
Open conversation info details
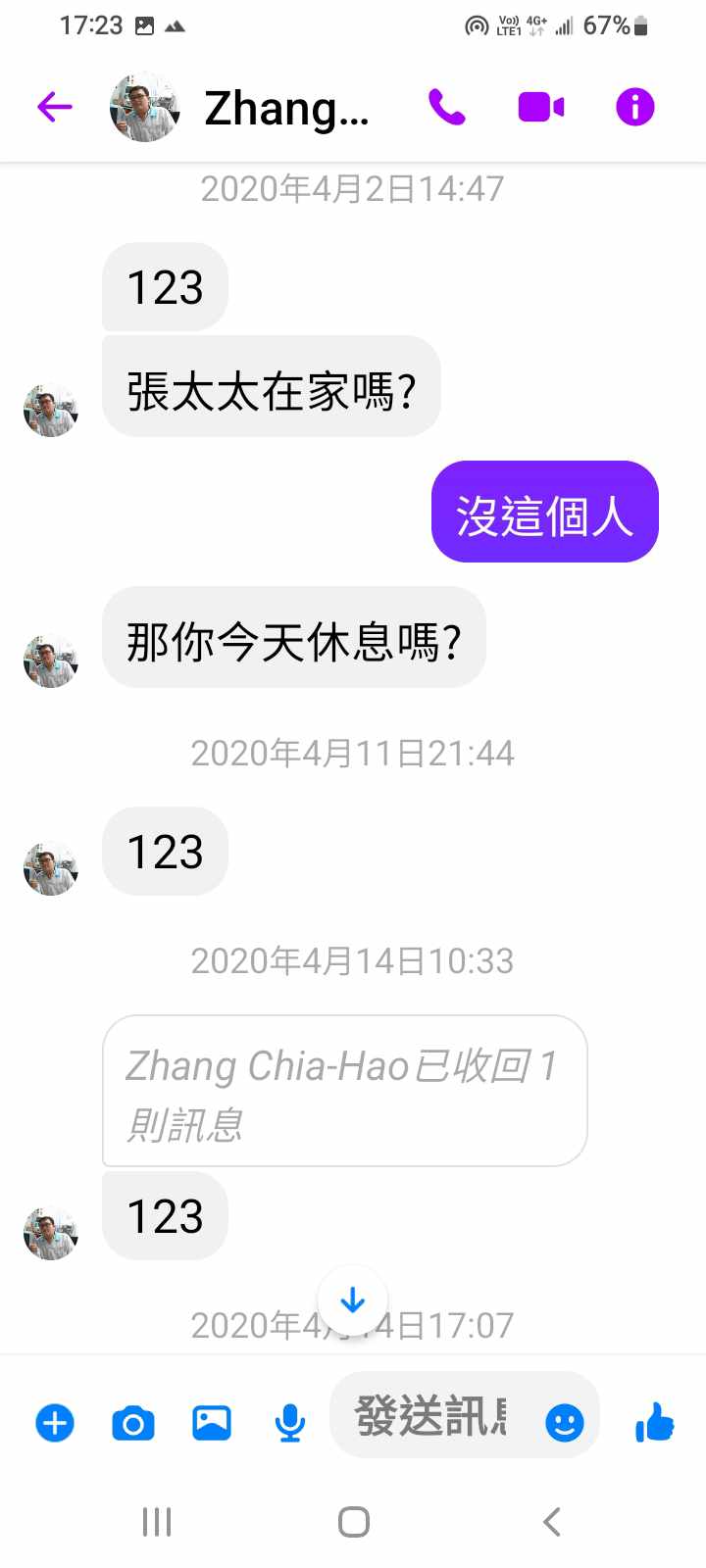pyautogui.click(x=634, y=107)
